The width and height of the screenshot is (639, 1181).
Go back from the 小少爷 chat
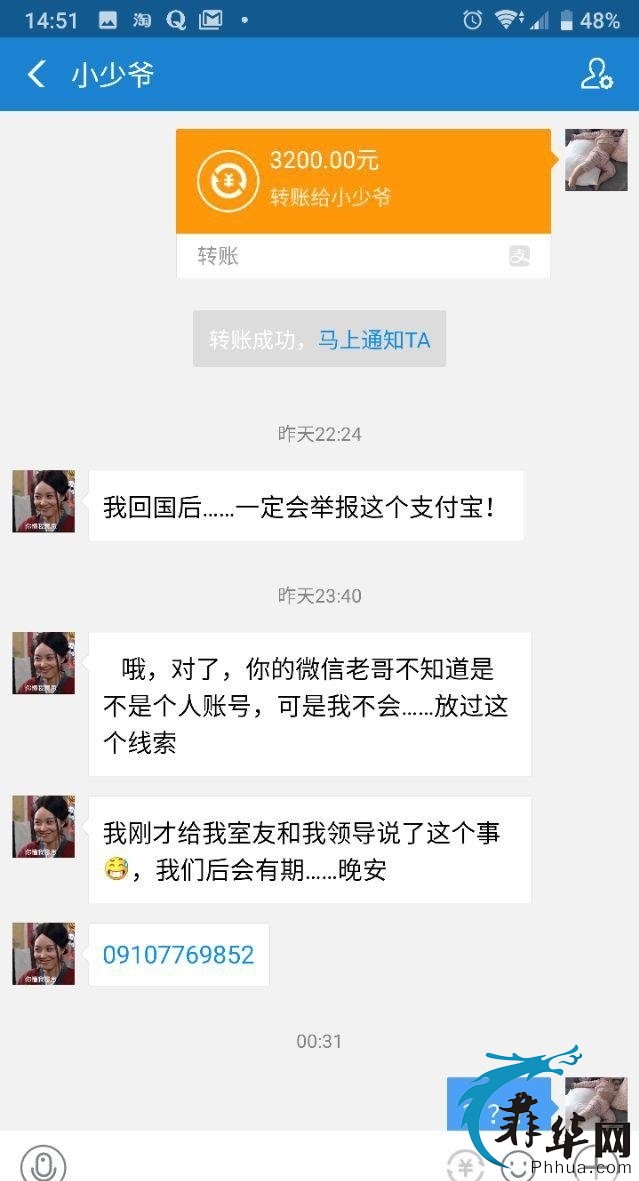coord(37,74)
